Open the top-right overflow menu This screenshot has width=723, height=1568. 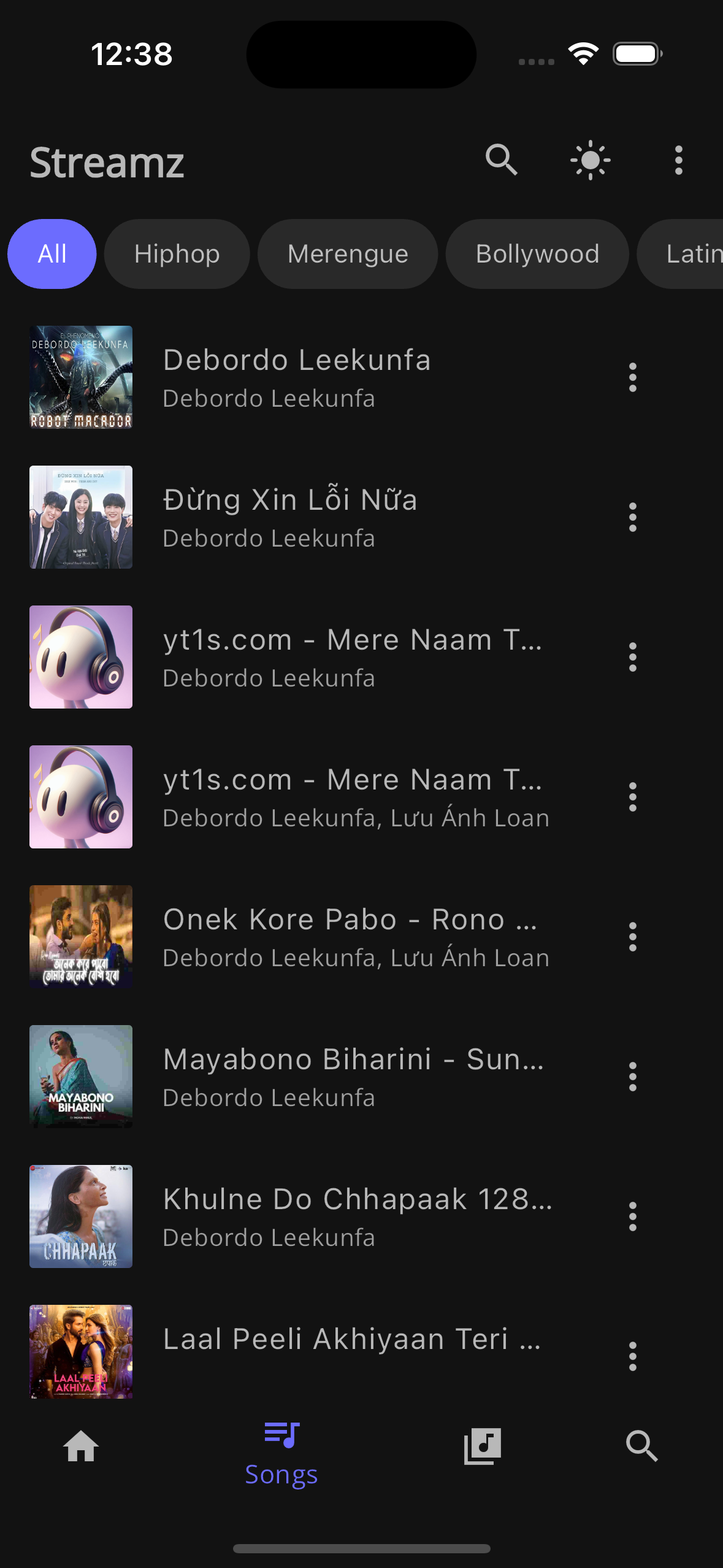[678, 160]
